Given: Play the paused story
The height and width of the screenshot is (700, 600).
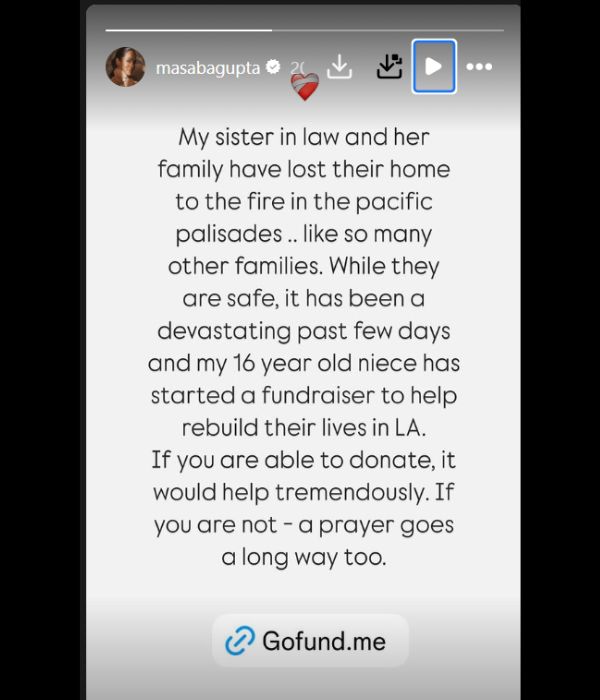Looking at the screenshot, I should (x=434, y=67).
